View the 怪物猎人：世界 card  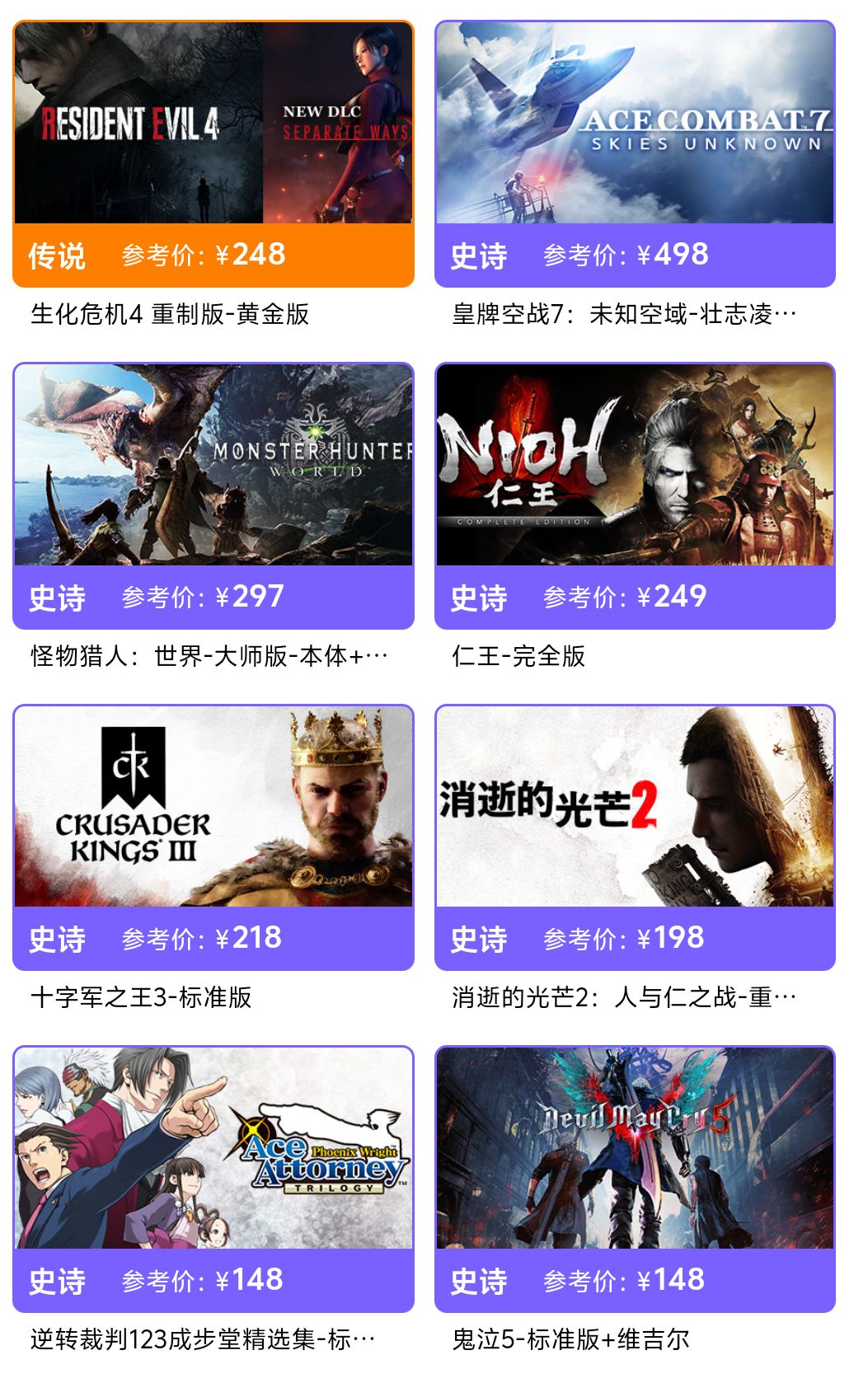[x=213, y=466]
